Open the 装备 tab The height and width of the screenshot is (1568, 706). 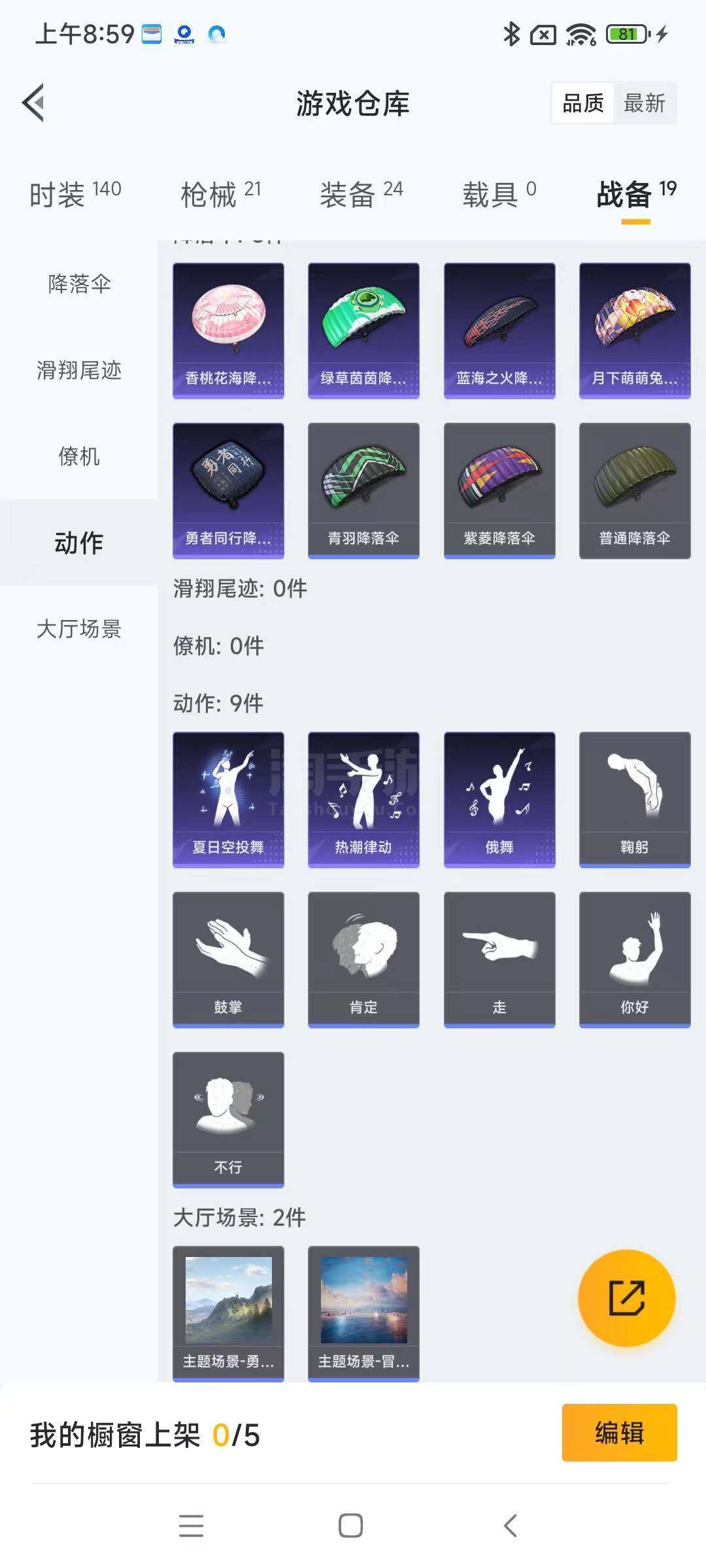[x=361, y=194]
